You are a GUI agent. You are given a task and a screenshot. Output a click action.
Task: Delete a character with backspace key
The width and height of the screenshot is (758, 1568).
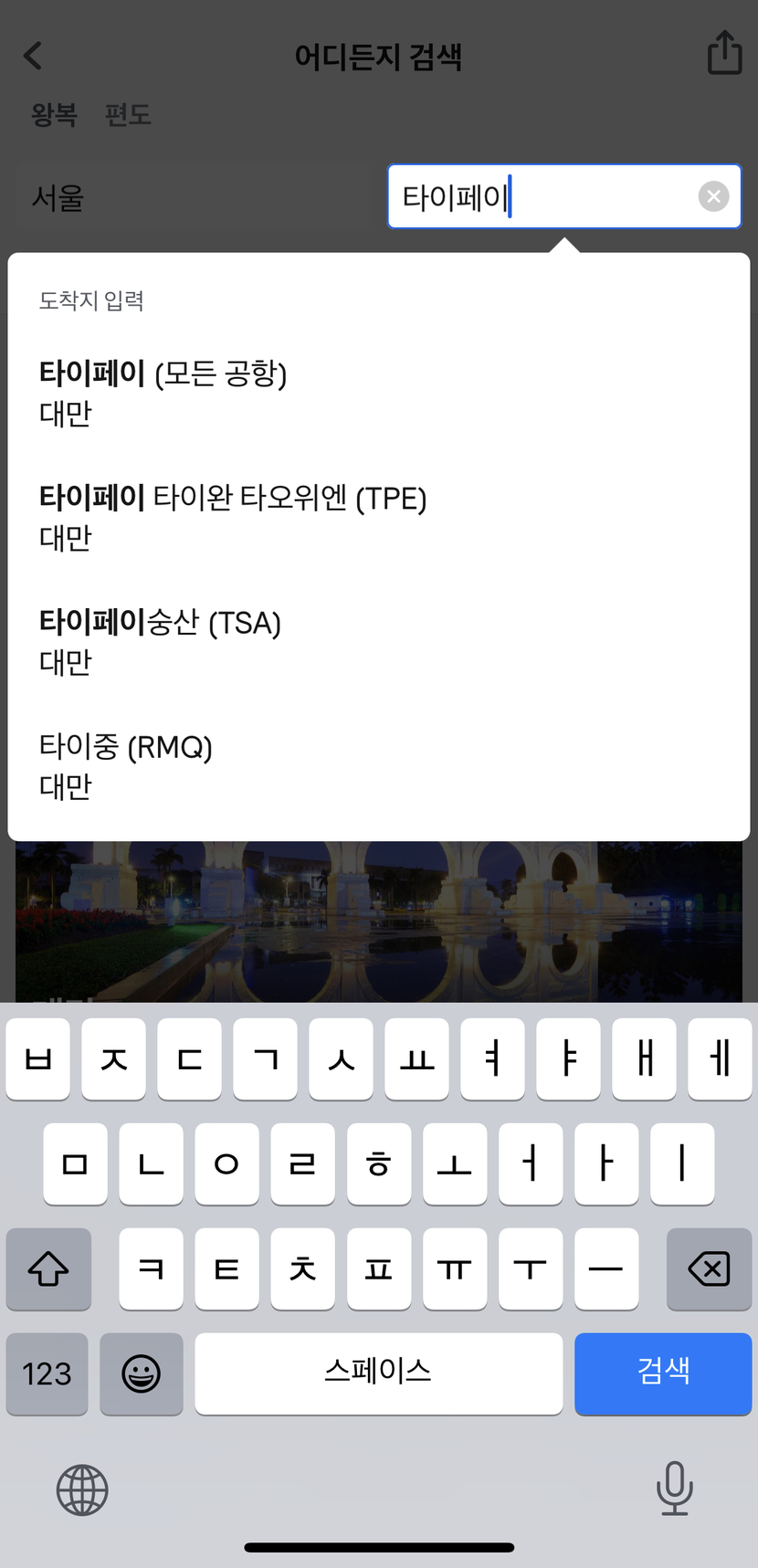(709, 1268)
